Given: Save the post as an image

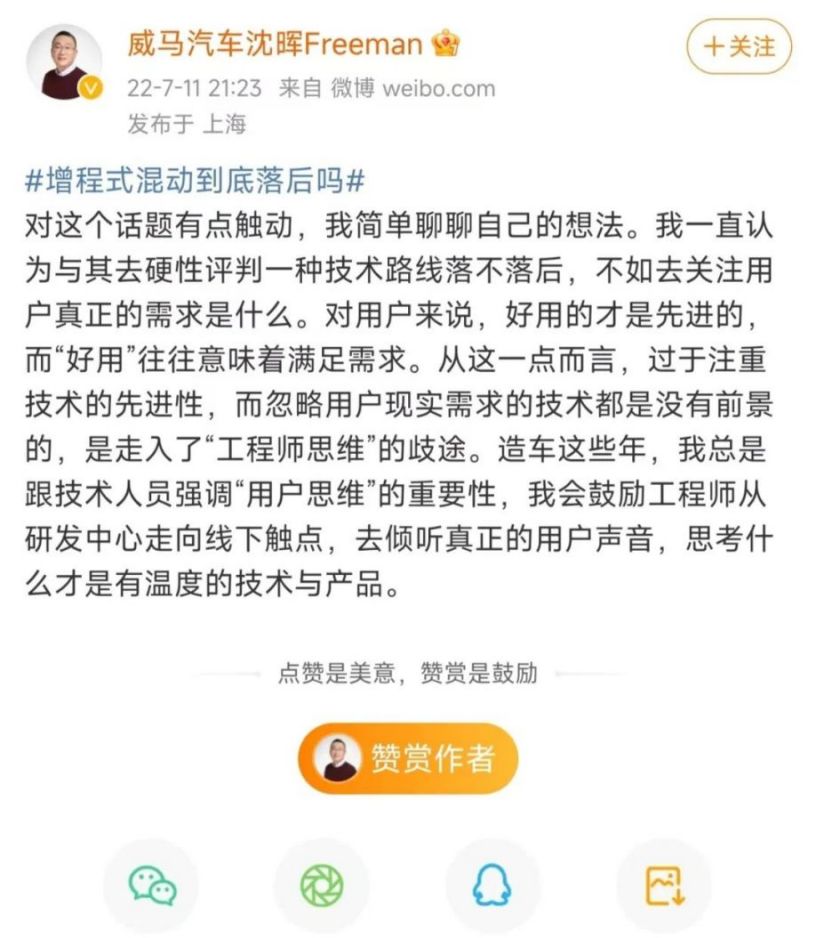Looking at the screenshot, I should point(663,886).
